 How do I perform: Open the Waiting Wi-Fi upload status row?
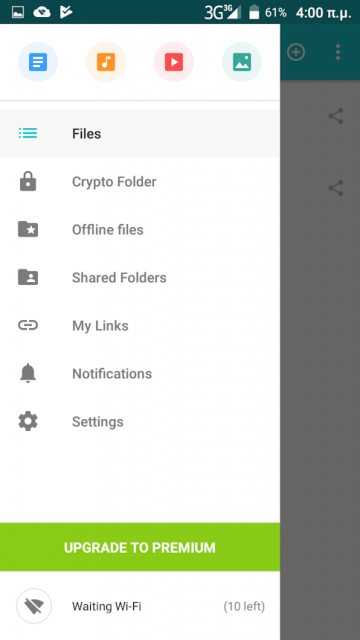pyautogui.click(x=140, y=606)
